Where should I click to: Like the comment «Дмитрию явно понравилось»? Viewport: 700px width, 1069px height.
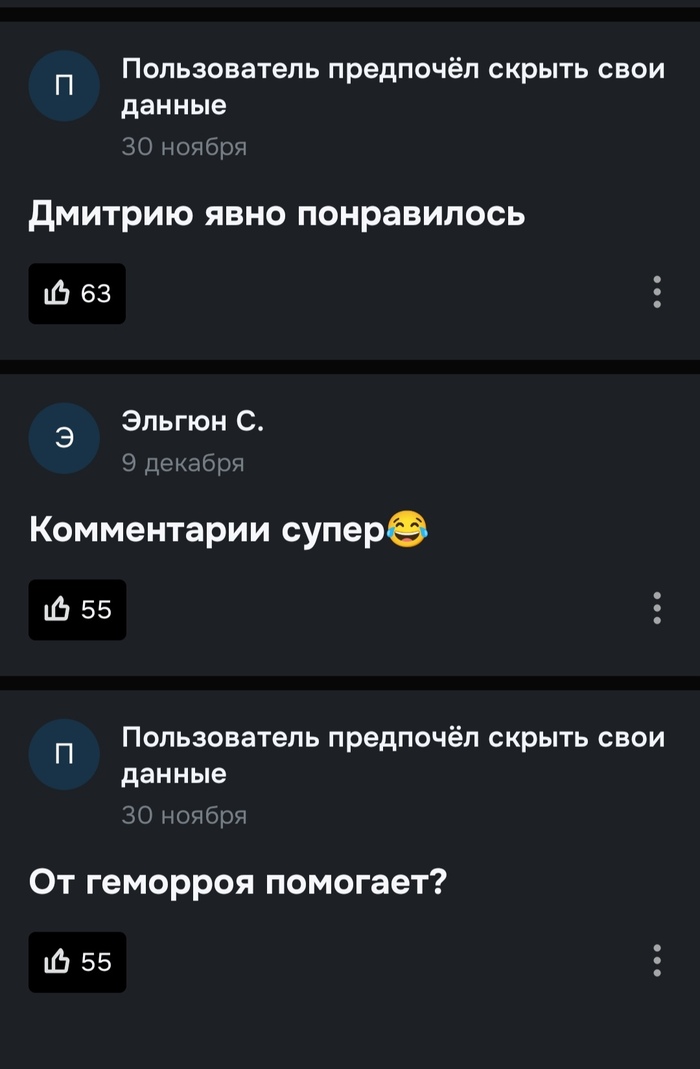pyautogui.click(x=77, y=293)
